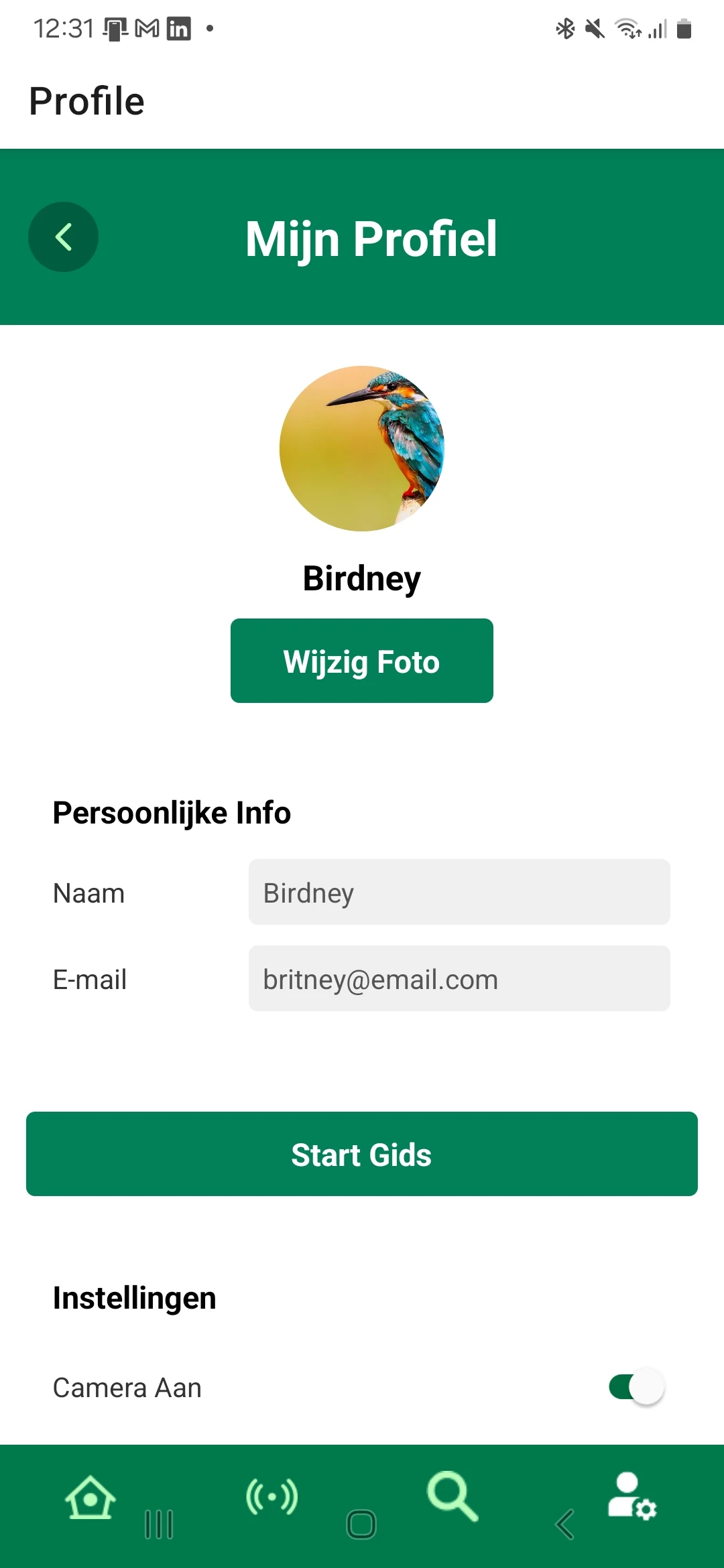Screen dimensions: 724x1568
Task: Open the birdhouse home icon in bottom navigation
Action: (90, 1496)
